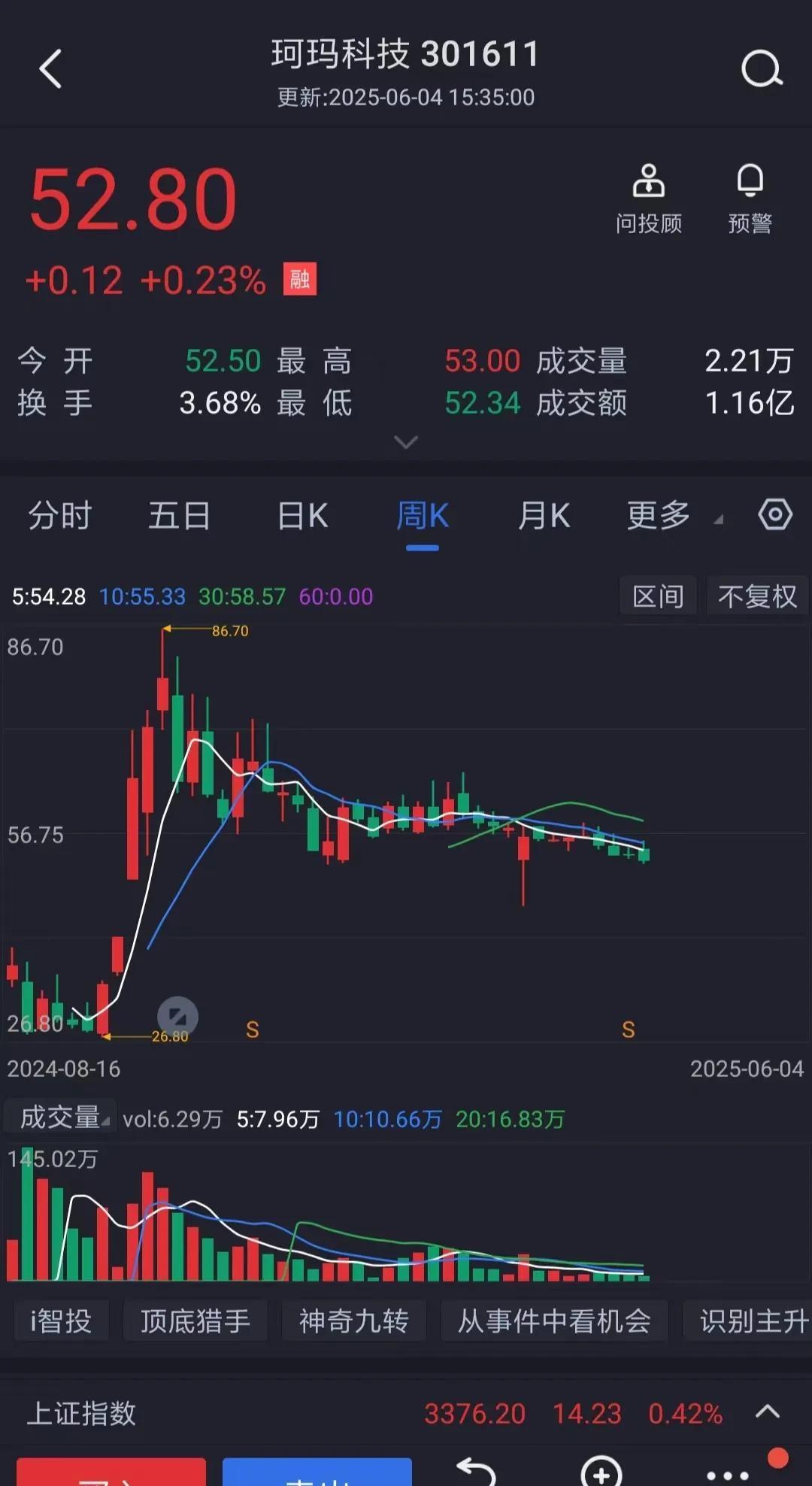Select the 从事件中看机会 chip
The height and width of the screenshot is (1486, 812).
click(x=554, y=1321)
